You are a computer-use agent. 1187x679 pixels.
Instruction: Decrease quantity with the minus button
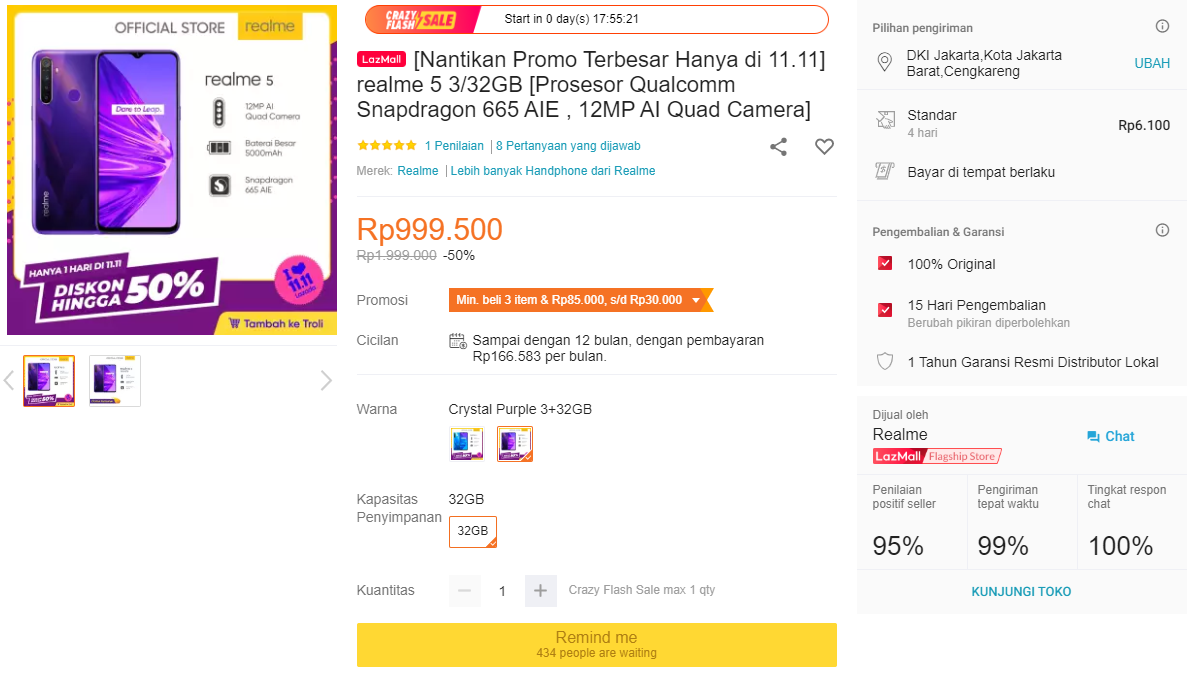tap(464, 591)
